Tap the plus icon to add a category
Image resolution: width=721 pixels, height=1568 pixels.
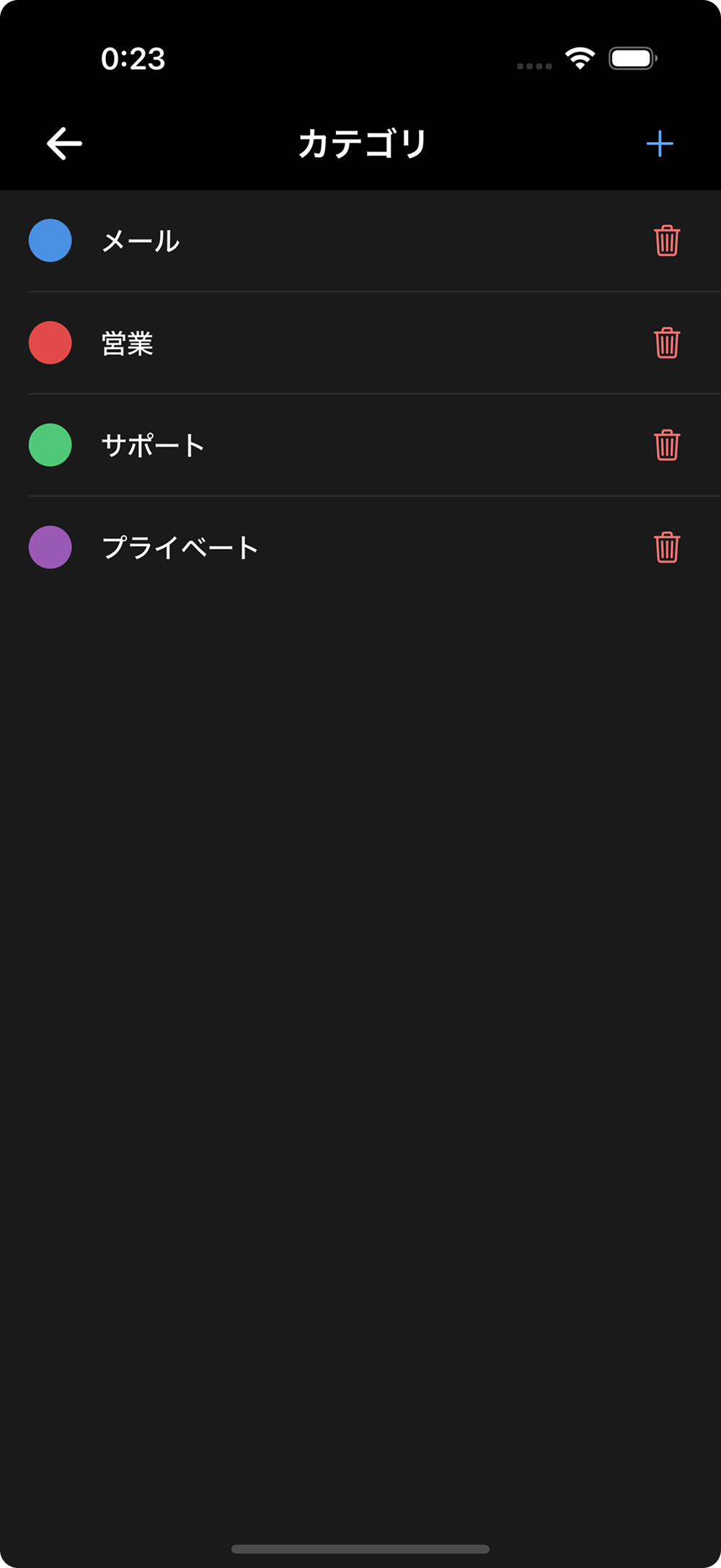pos(660,144)
